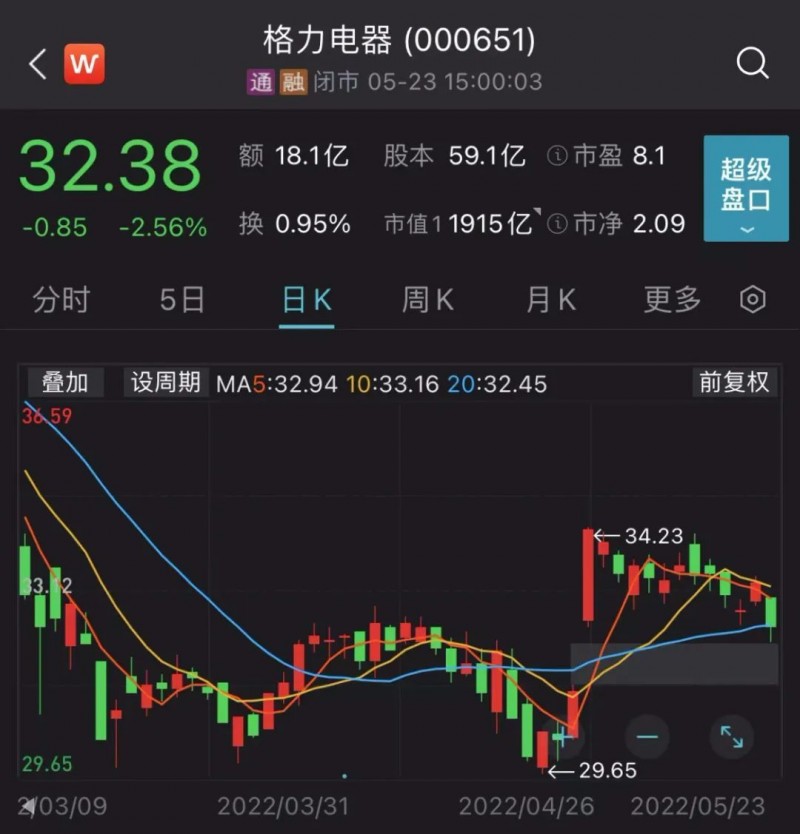Viewport: 800px width, 834px height.
Task: Zoom in the K-line chart
Action: 563,738
